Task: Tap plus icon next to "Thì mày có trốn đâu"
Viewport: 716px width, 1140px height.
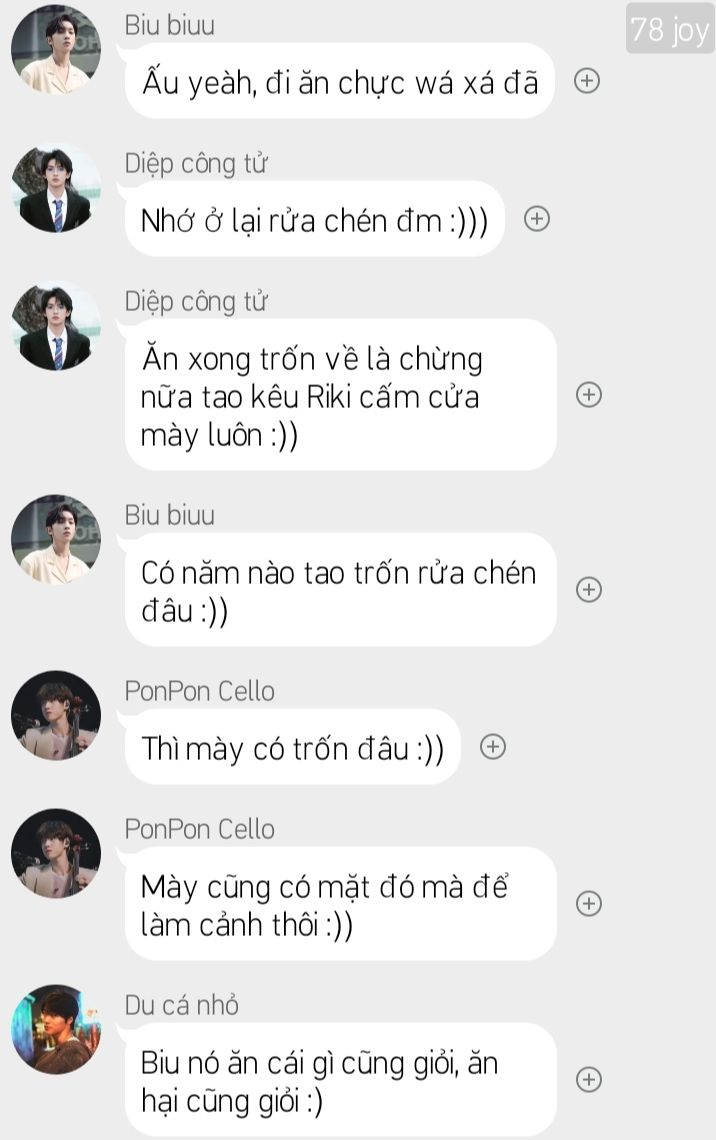Action: point(493,747)
